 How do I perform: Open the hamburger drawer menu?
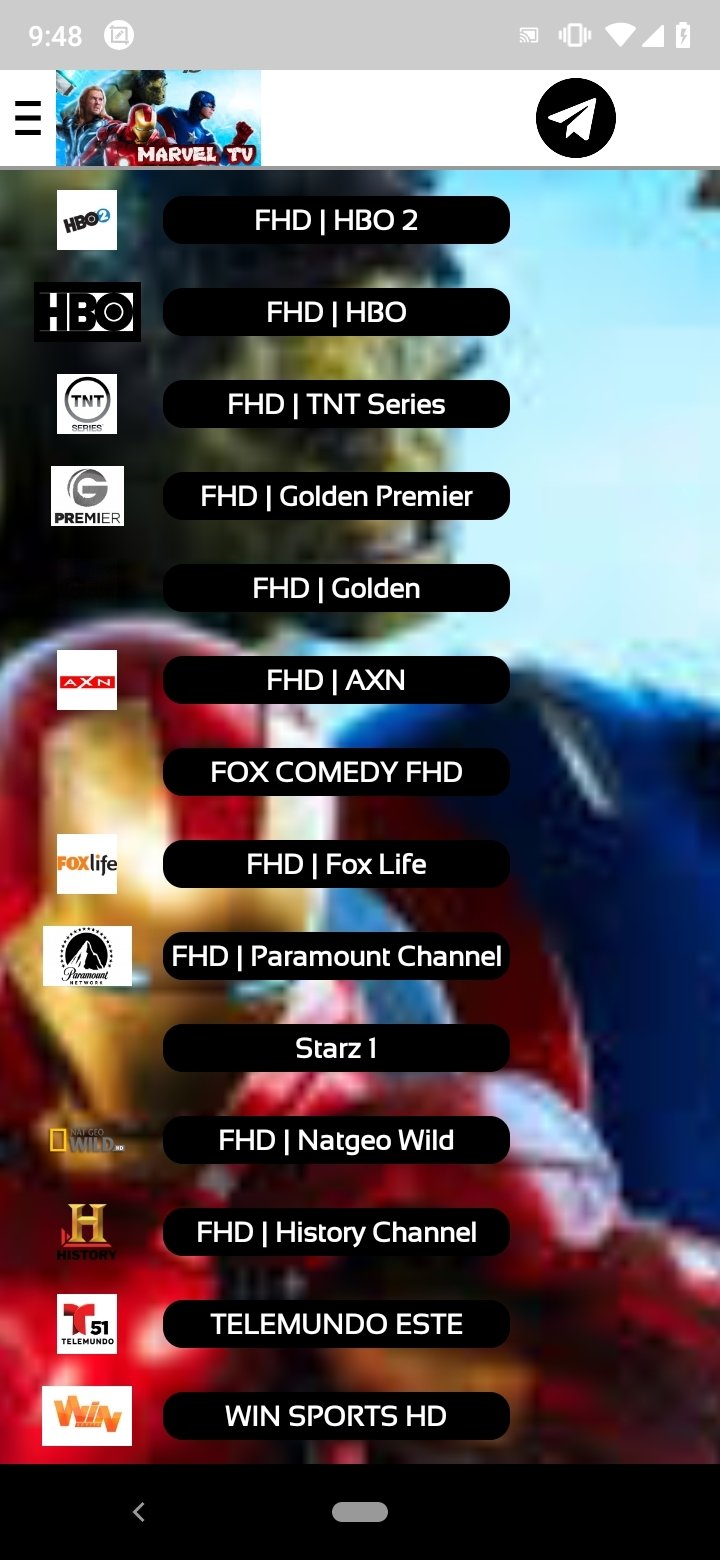pyautogui.click(x=28, y=118)
